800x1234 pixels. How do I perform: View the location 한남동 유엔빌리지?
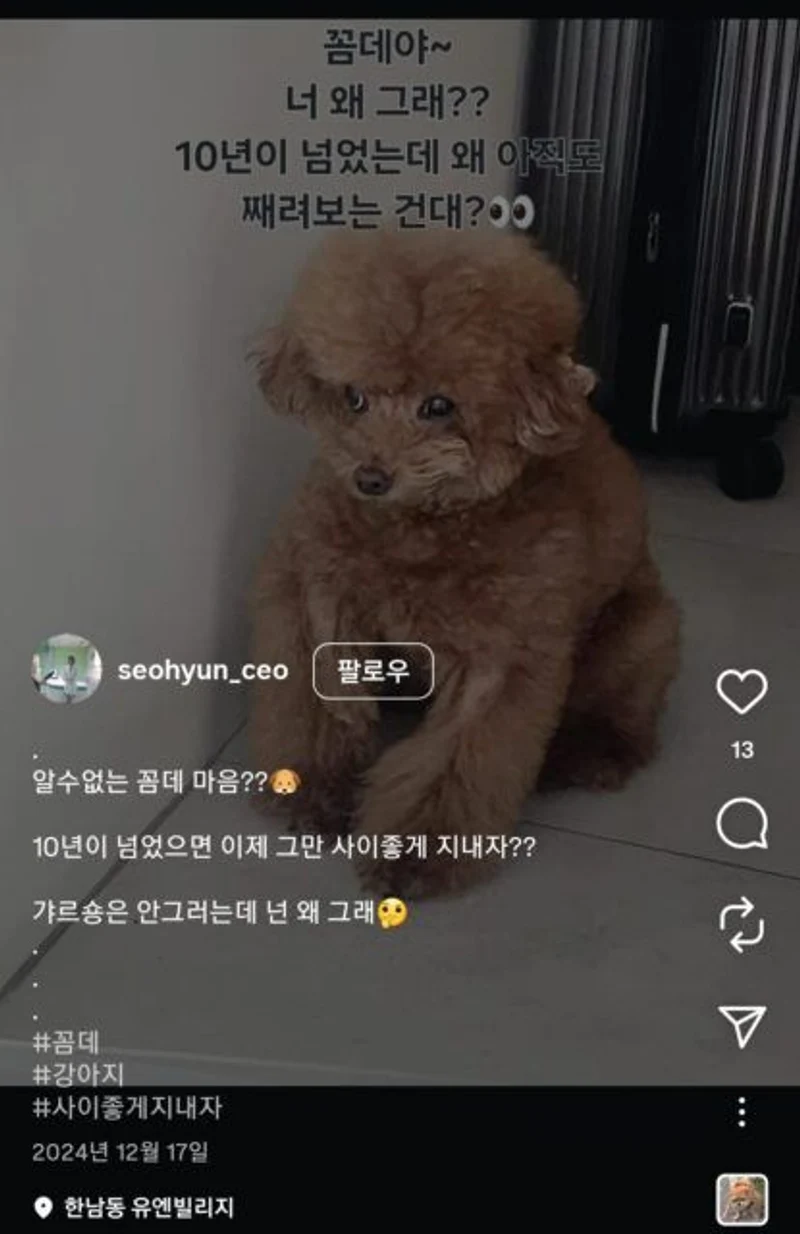click(148, 1208)
